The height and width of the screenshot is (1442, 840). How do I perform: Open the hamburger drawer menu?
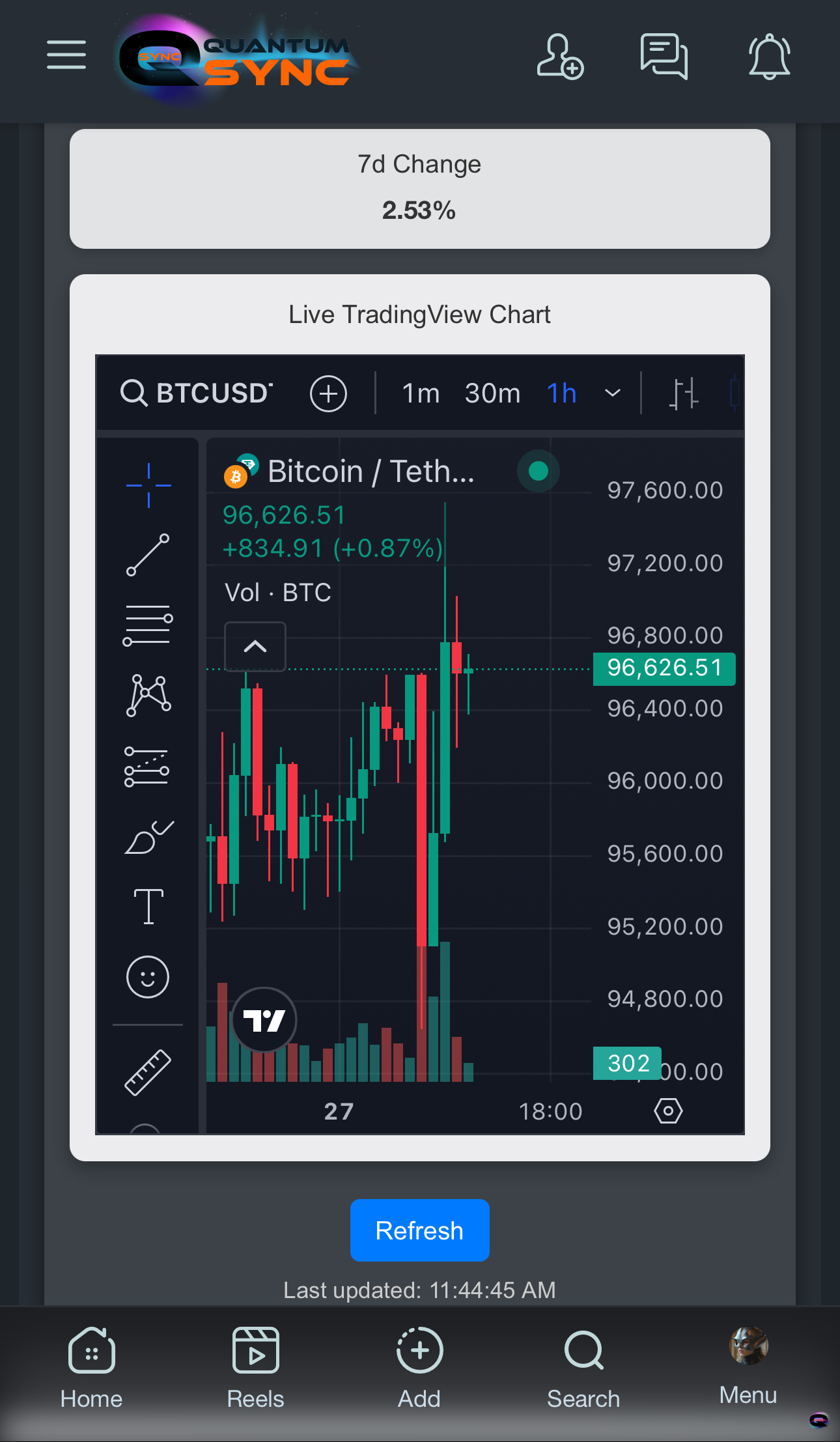[x=66, y=54]
